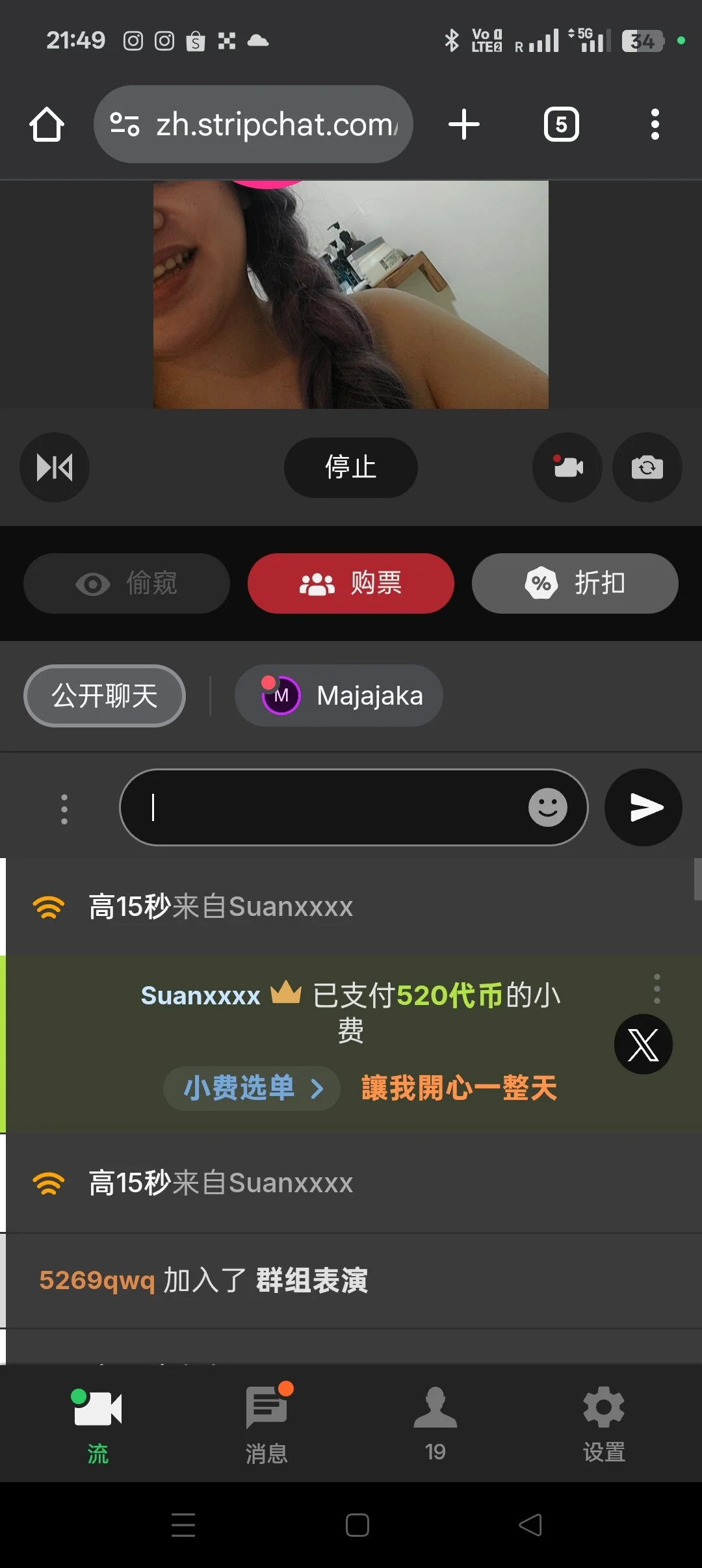Send the chat message
Screen dimensions: 702x1568
[x=643, y=807]
